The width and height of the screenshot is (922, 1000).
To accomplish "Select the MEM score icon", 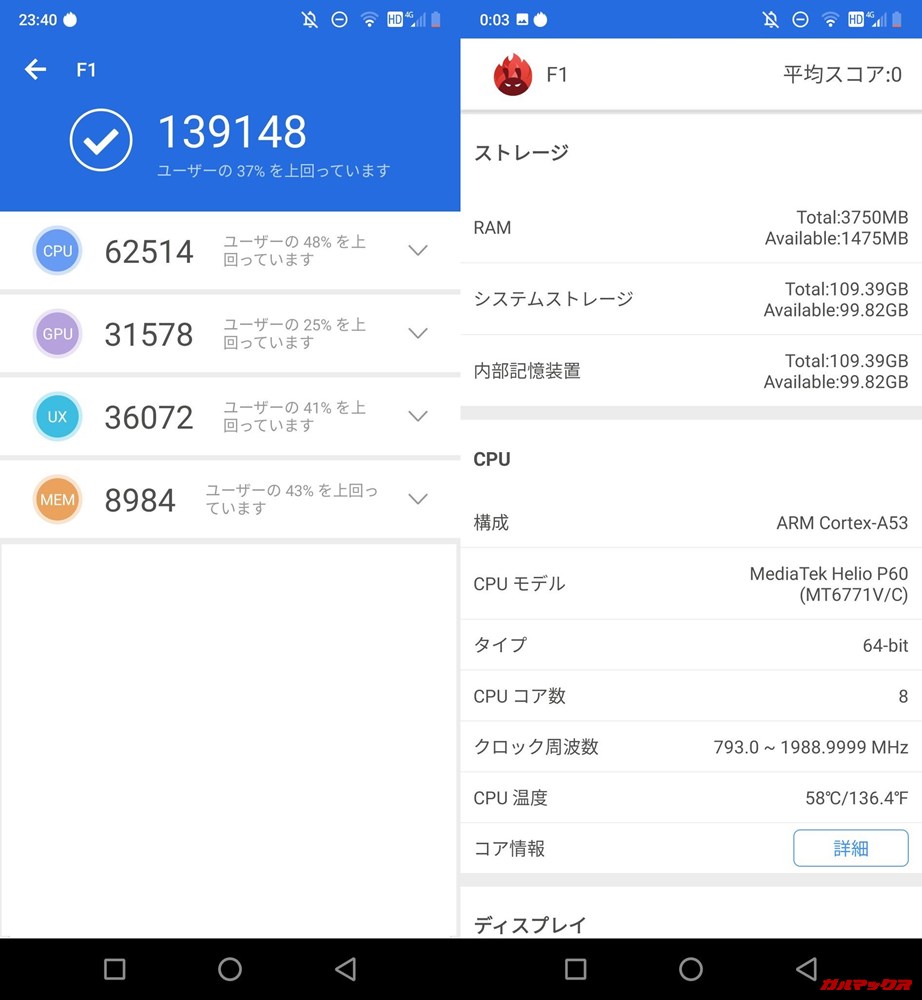I will (x=57, y=499).
